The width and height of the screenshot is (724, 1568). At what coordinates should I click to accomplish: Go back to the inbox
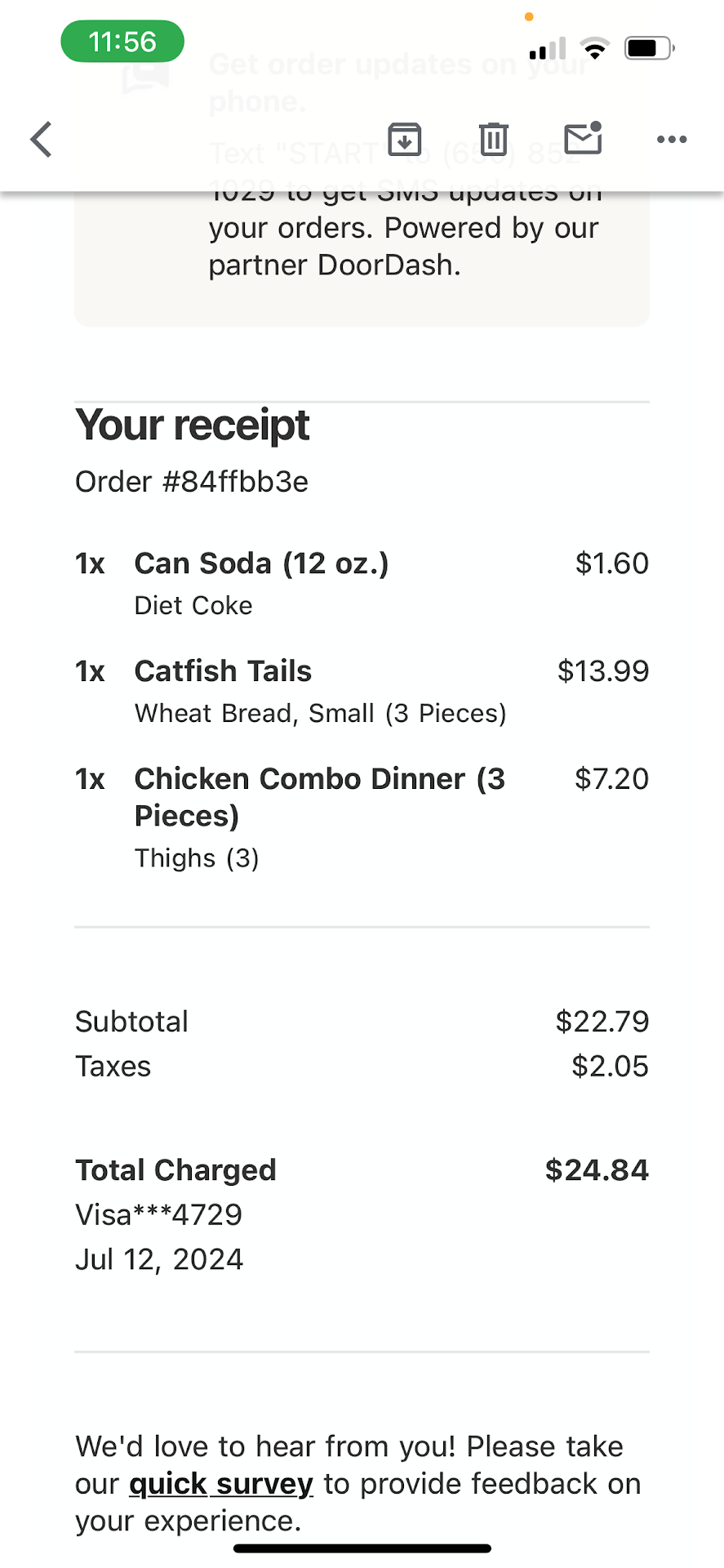click(41, 139)
